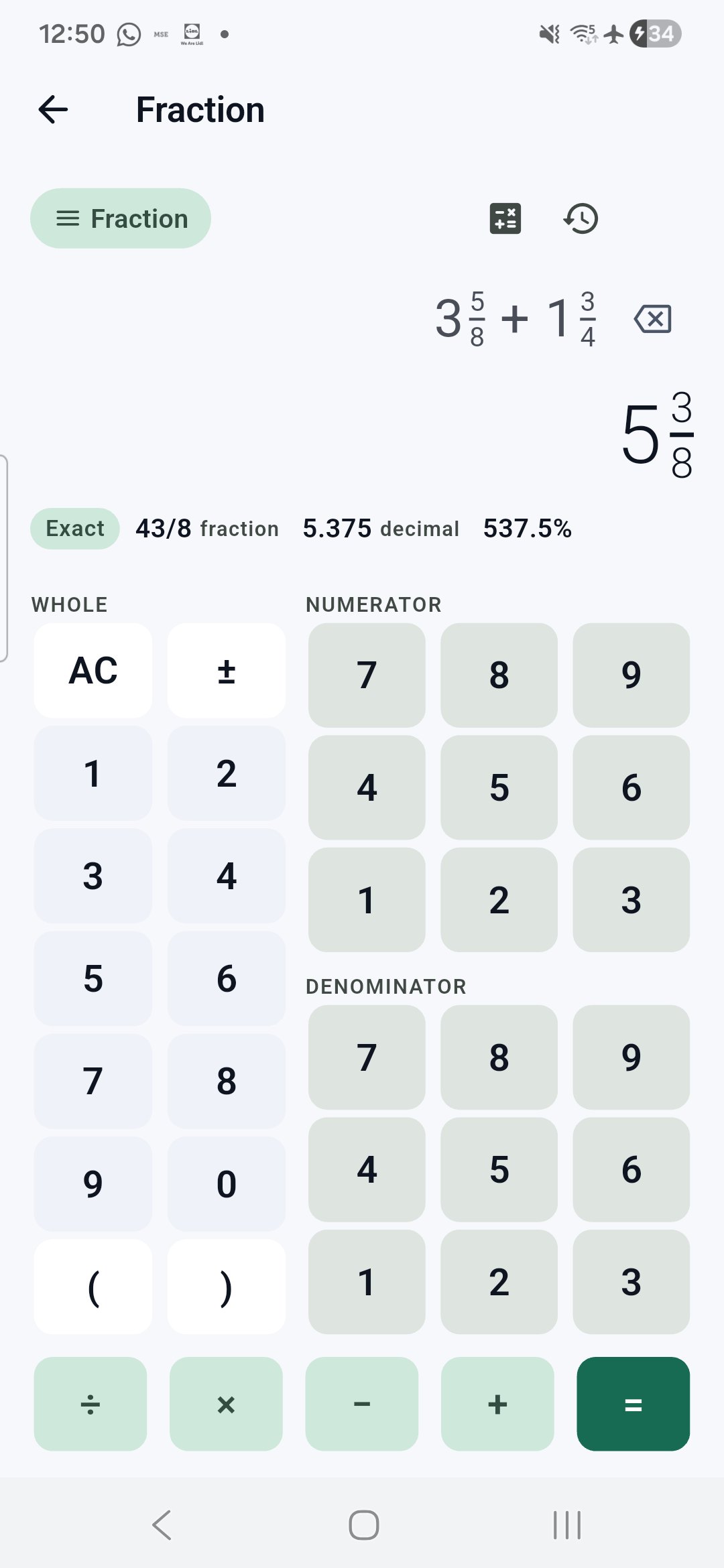Tap 8 in the denominator pad
The width and height of the screenshot is (724, 1568).
point(499,1057)
